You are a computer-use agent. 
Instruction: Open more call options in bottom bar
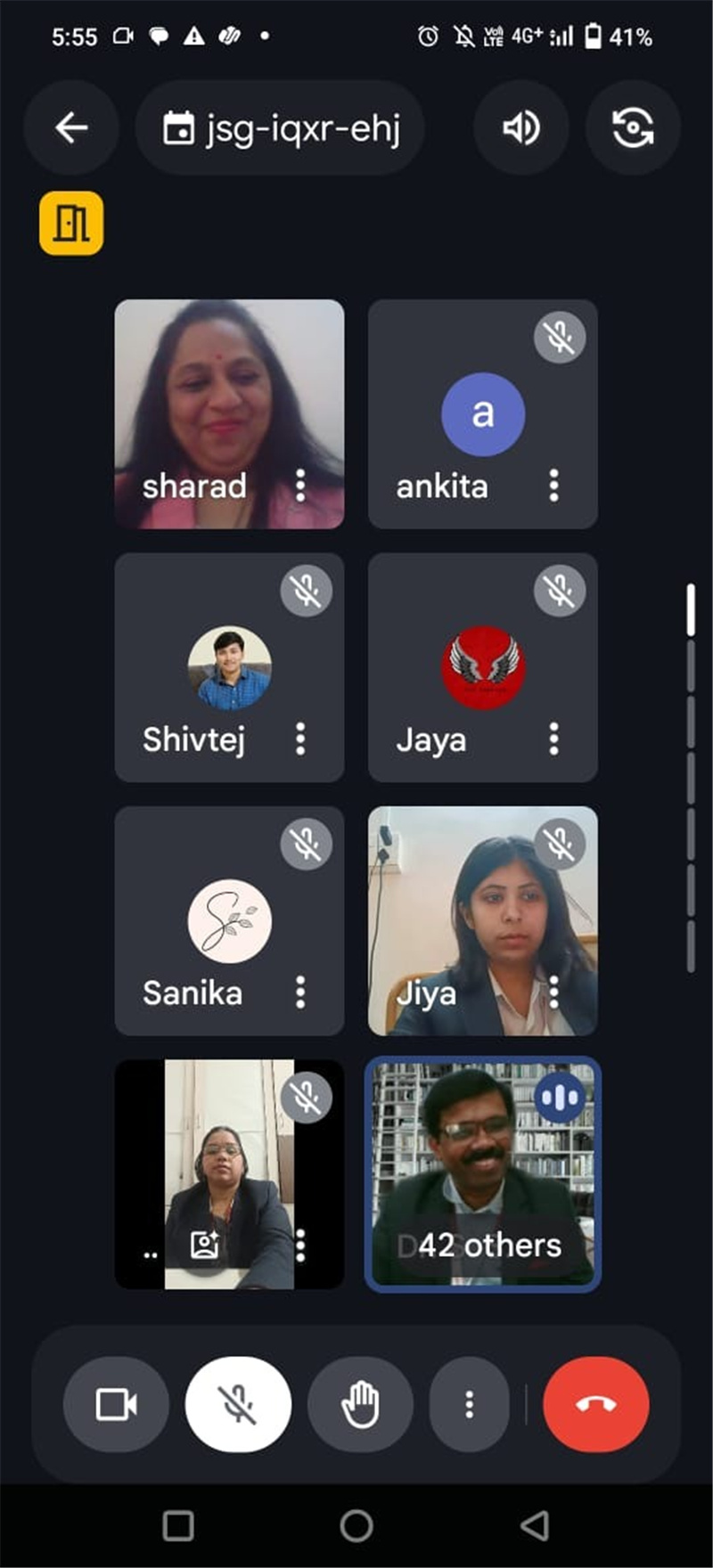click(470, 1405)
